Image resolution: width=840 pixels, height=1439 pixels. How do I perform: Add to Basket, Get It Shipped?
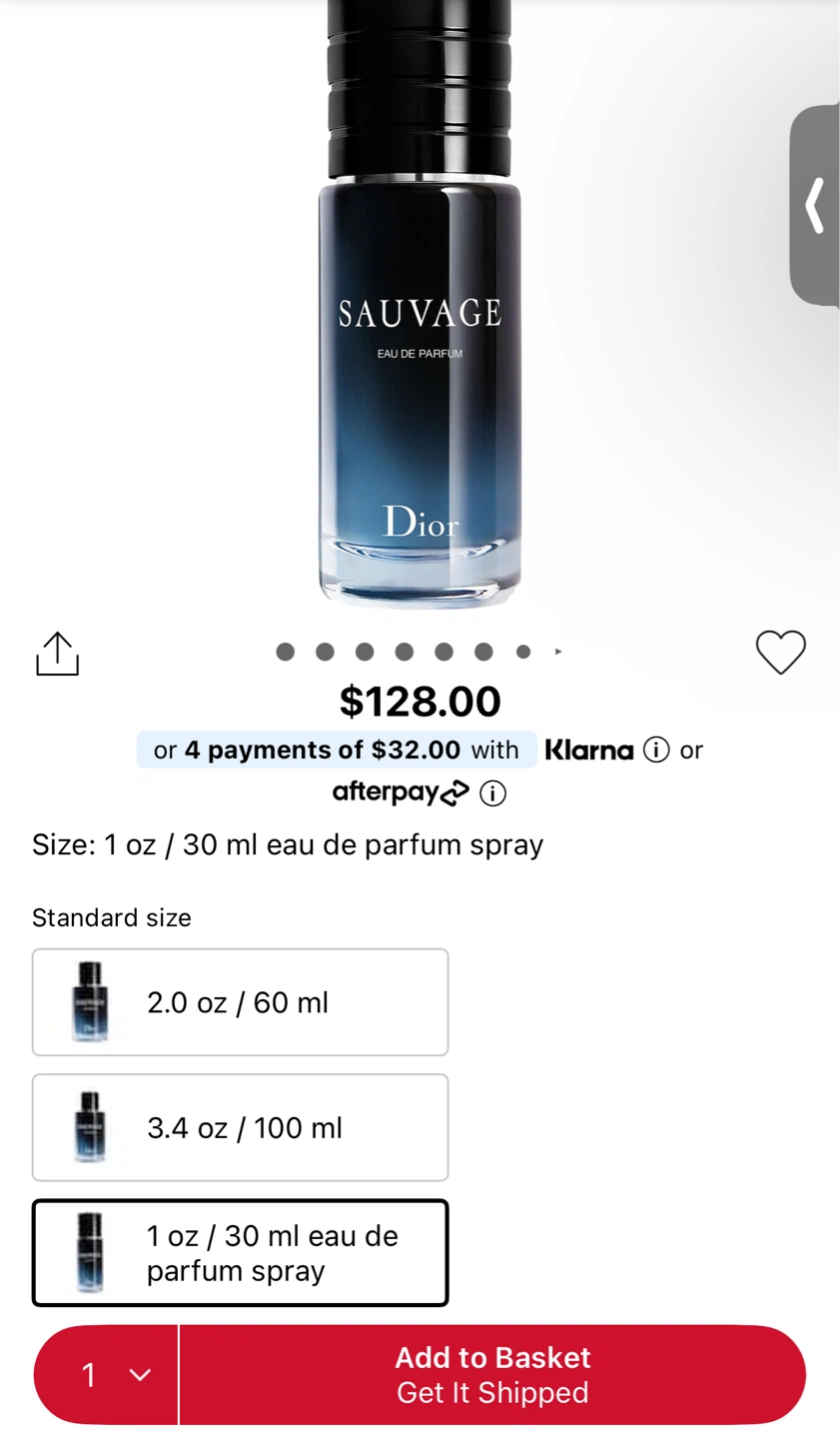tap(492, 1375)
